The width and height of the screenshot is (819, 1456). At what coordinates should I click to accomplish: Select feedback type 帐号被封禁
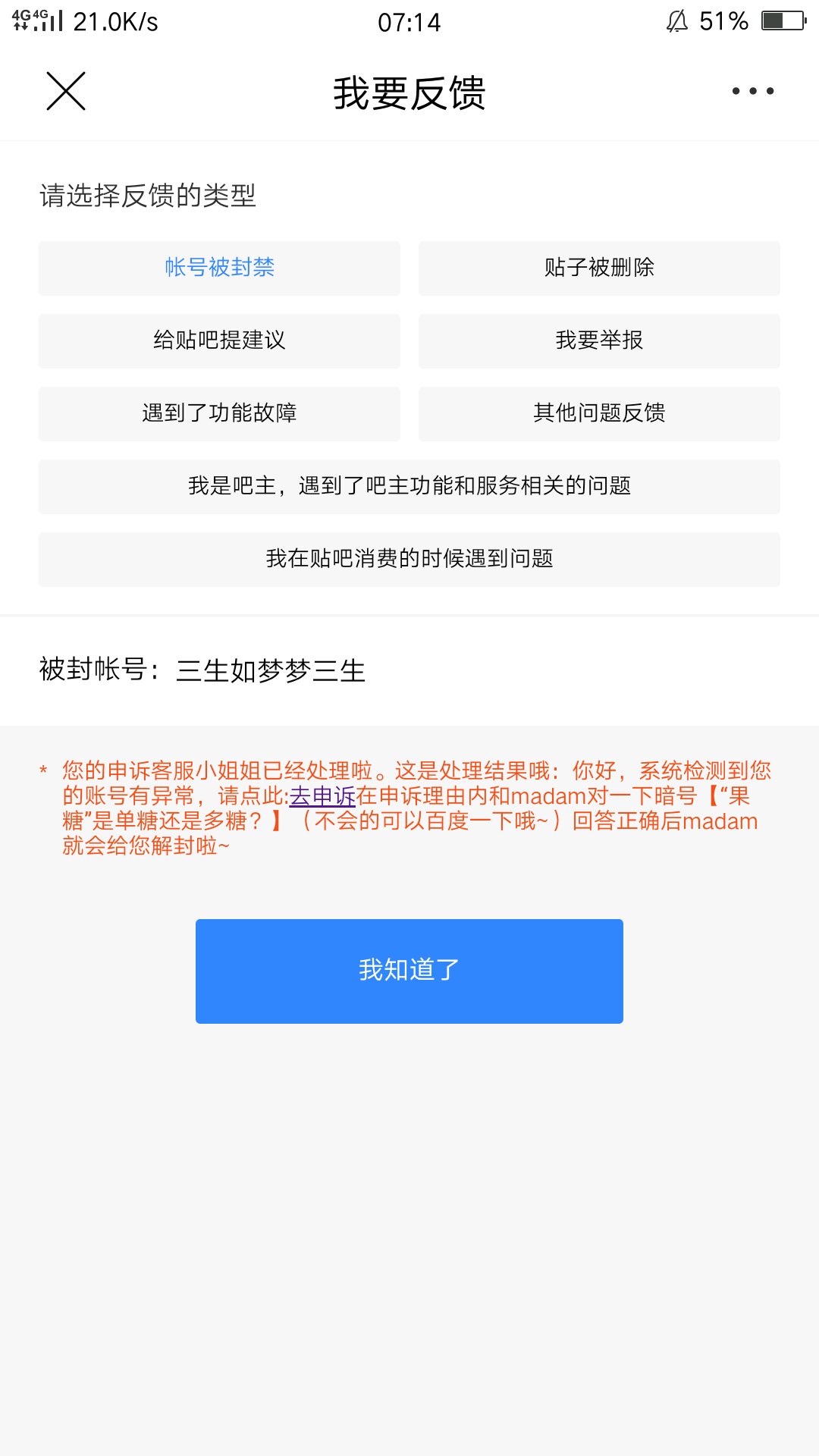point(219,268)
